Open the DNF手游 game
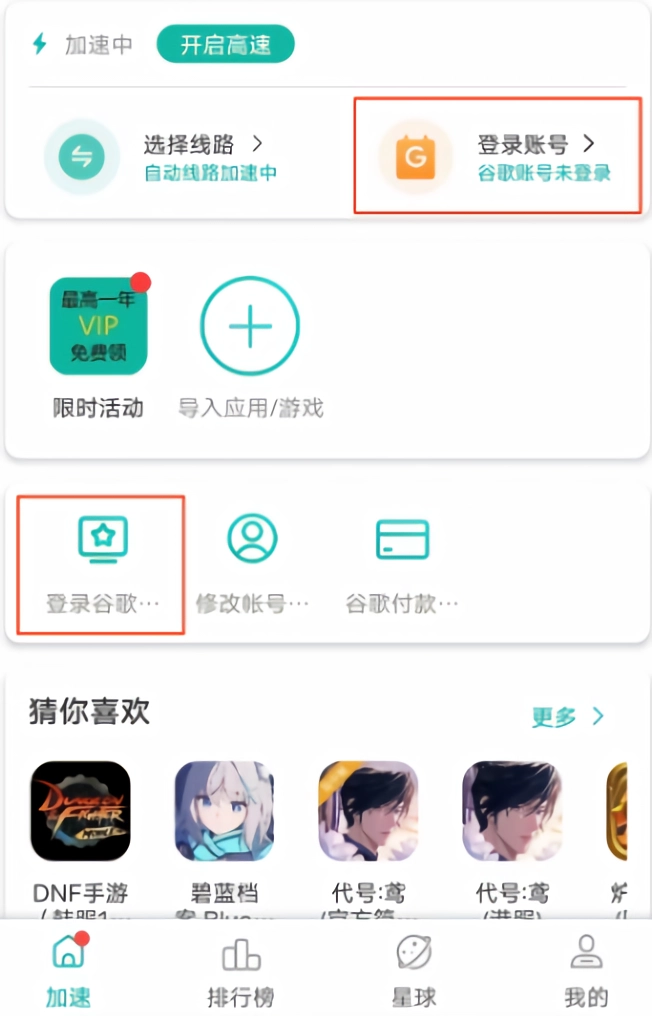 [81, 812]
